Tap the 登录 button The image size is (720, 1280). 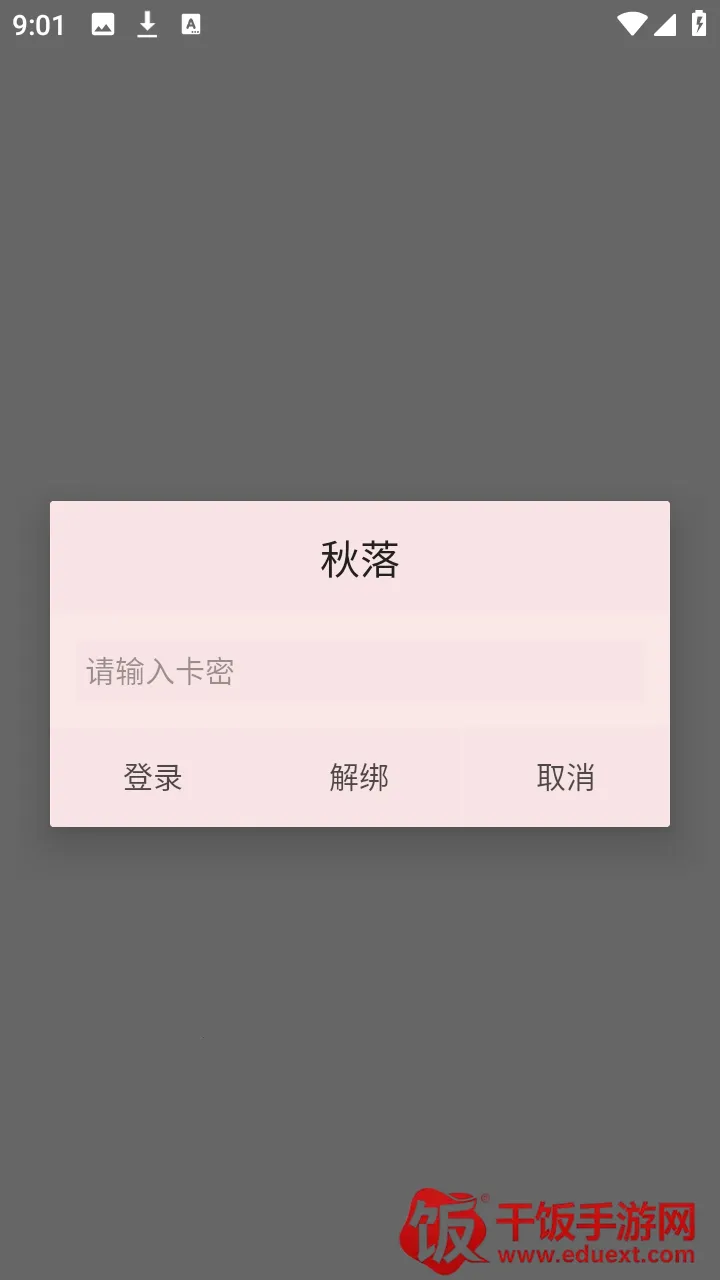tap(153, 777)
